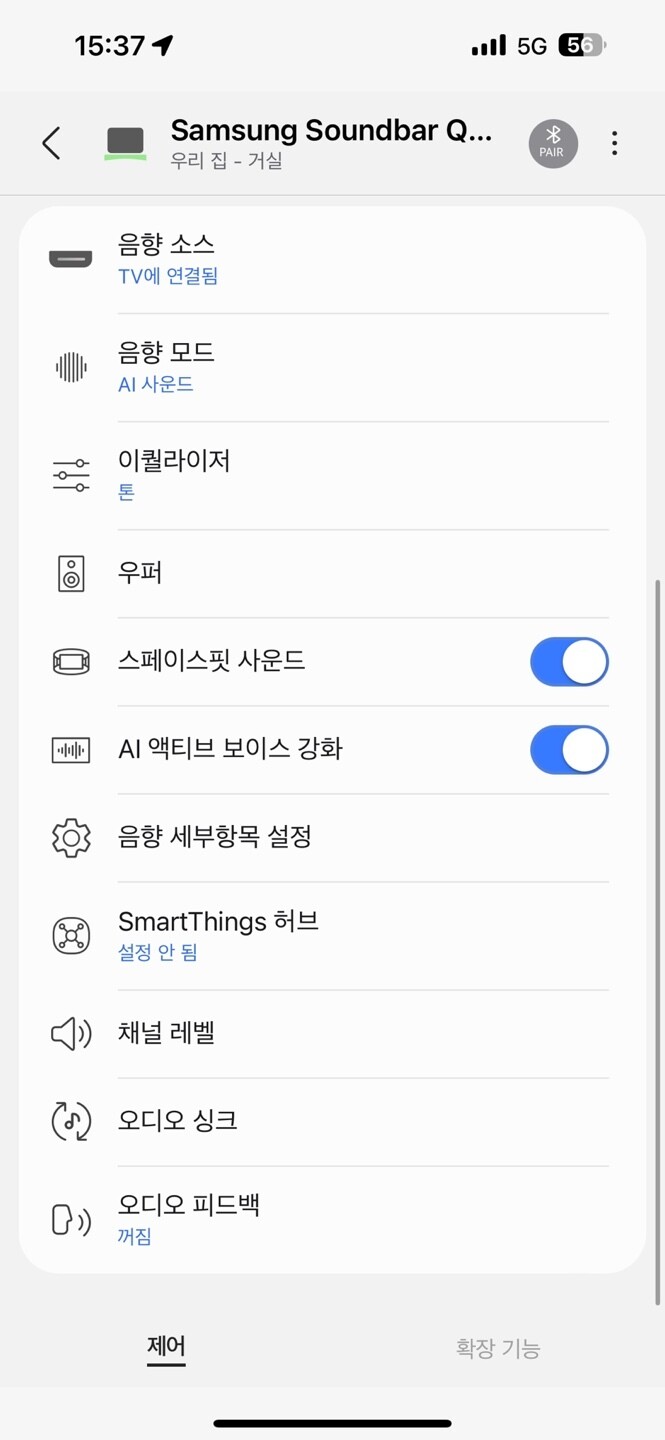Open 채널 레벨 settings
Viewport: 665px width, 1440px height.
point(330,1033)
